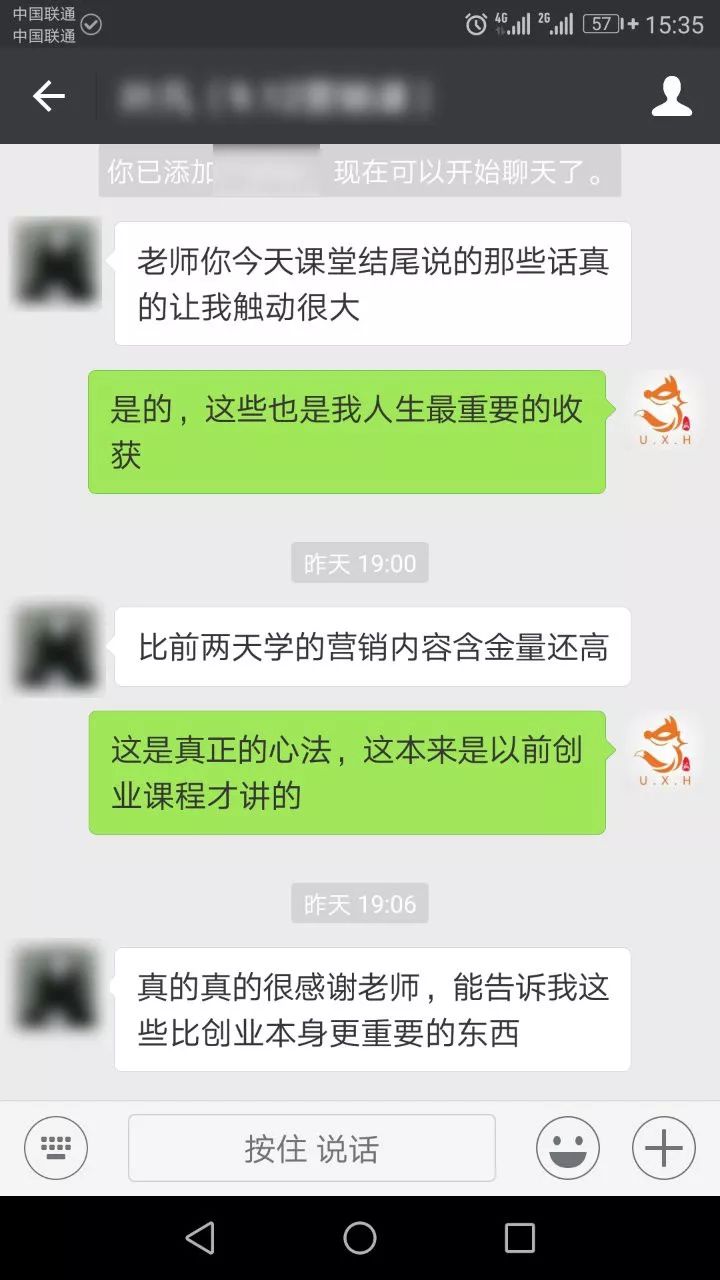Tap the system home button
720x1280 pixels.
(x=360, y=1238)
